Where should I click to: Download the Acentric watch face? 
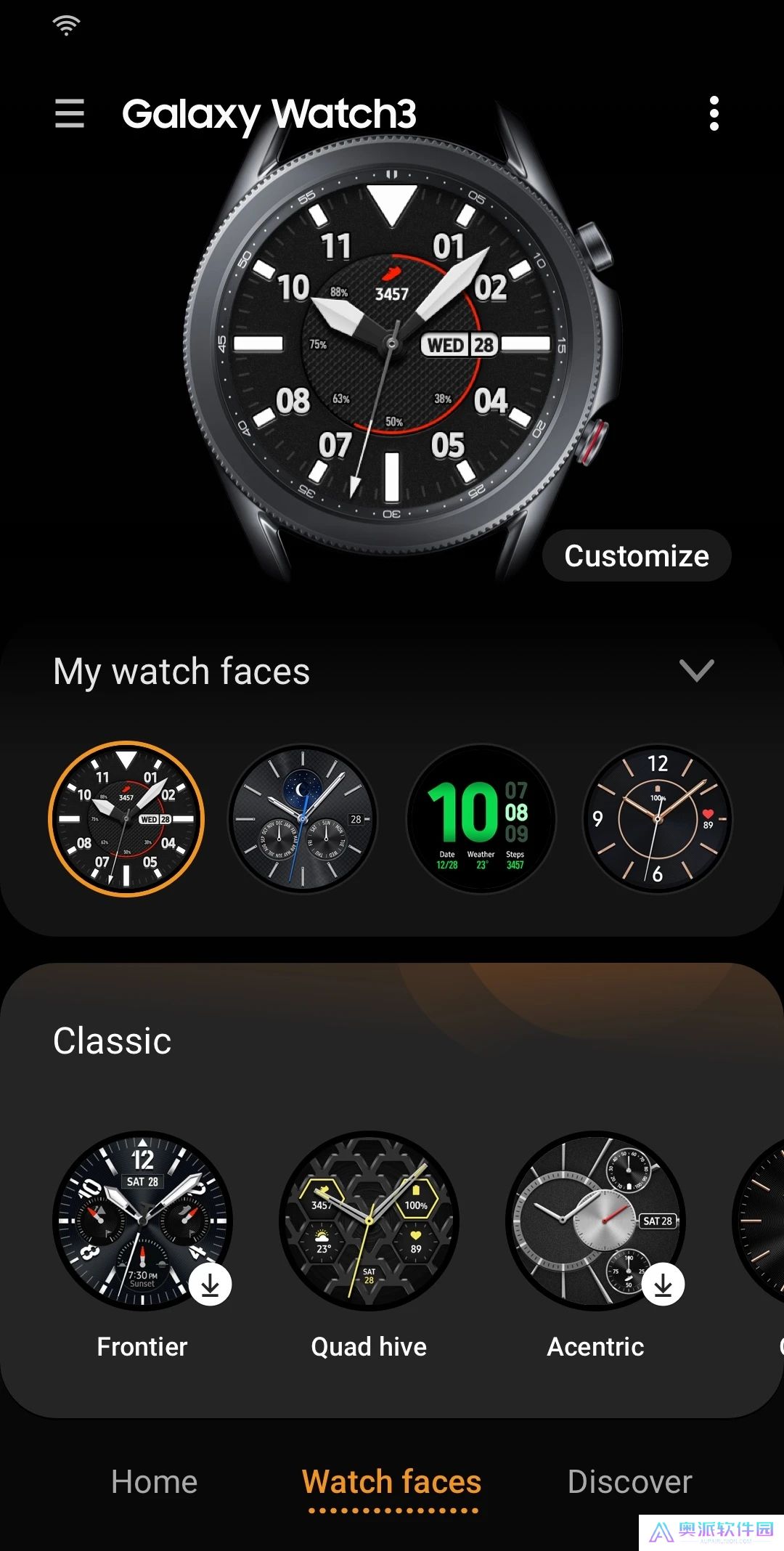coord(663,1284)
